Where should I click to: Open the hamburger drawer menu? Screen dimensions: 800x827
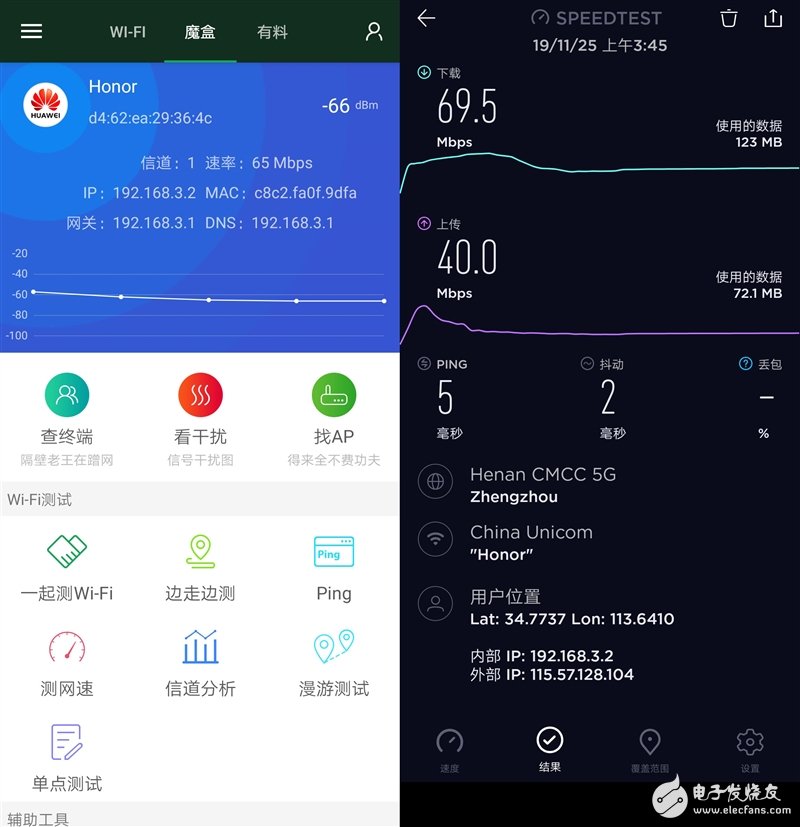point(32,31)
